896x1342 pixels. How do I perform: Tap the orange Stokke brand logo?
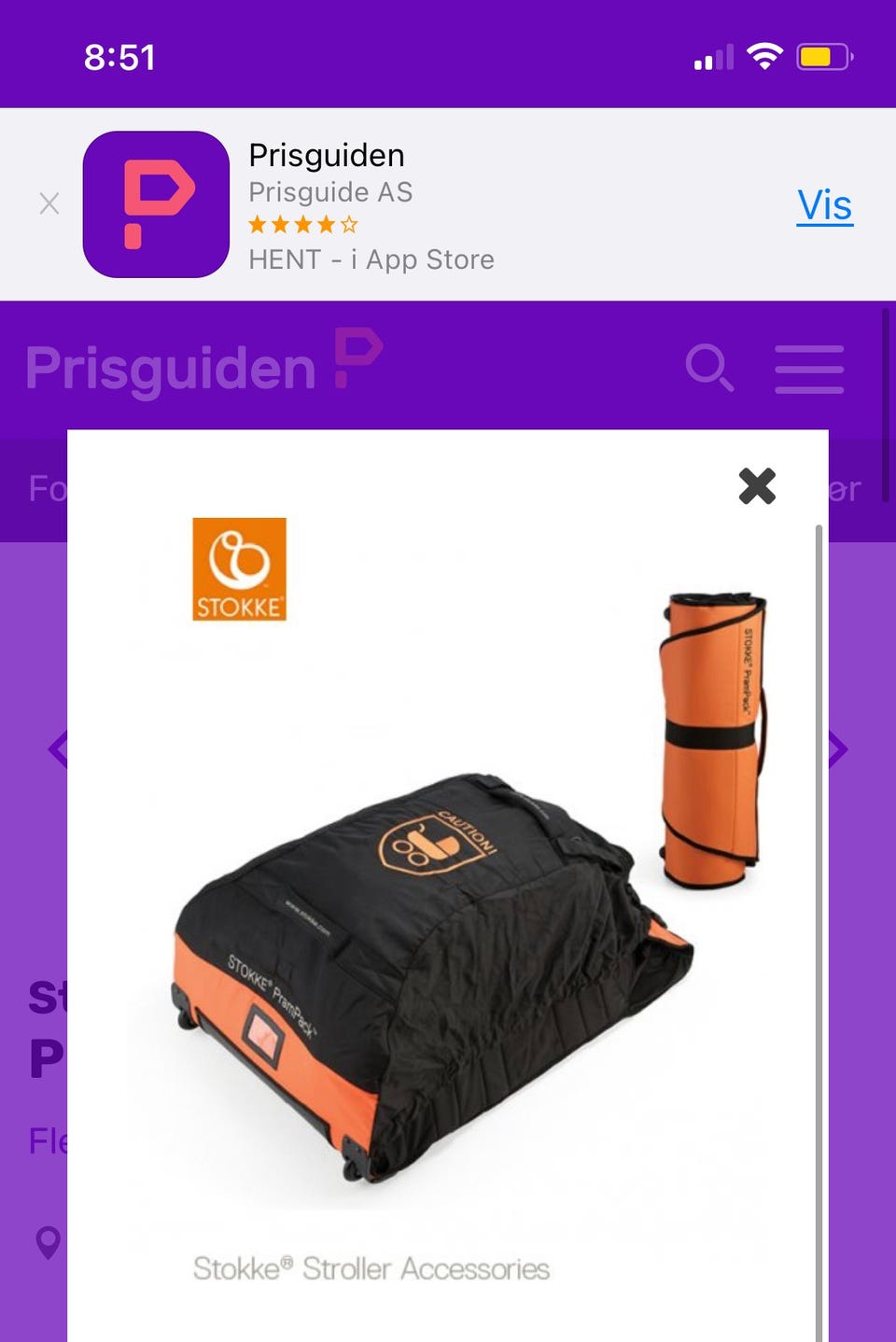click(239, 567)
